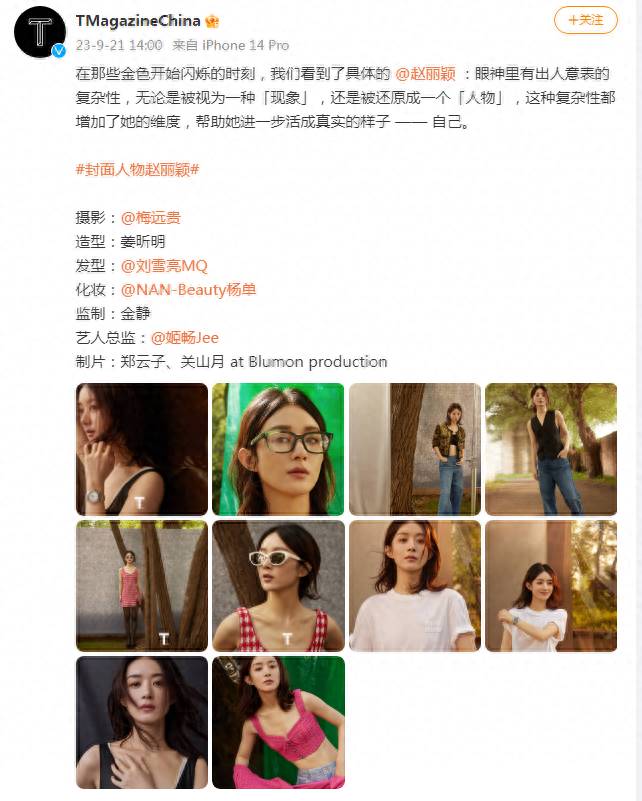View the black top portrait photo
Image resolution: width=642 pixels, height=801 pixels.
[142, 721]
